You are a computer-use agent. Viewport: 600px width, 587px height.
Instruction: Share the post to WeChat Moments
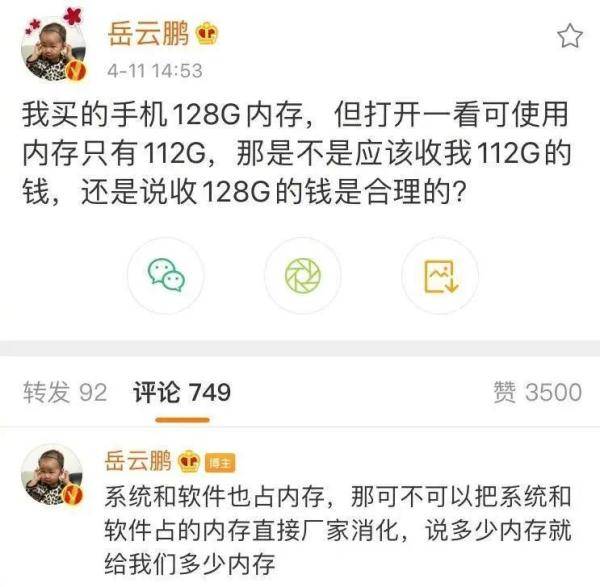(301, 275)
